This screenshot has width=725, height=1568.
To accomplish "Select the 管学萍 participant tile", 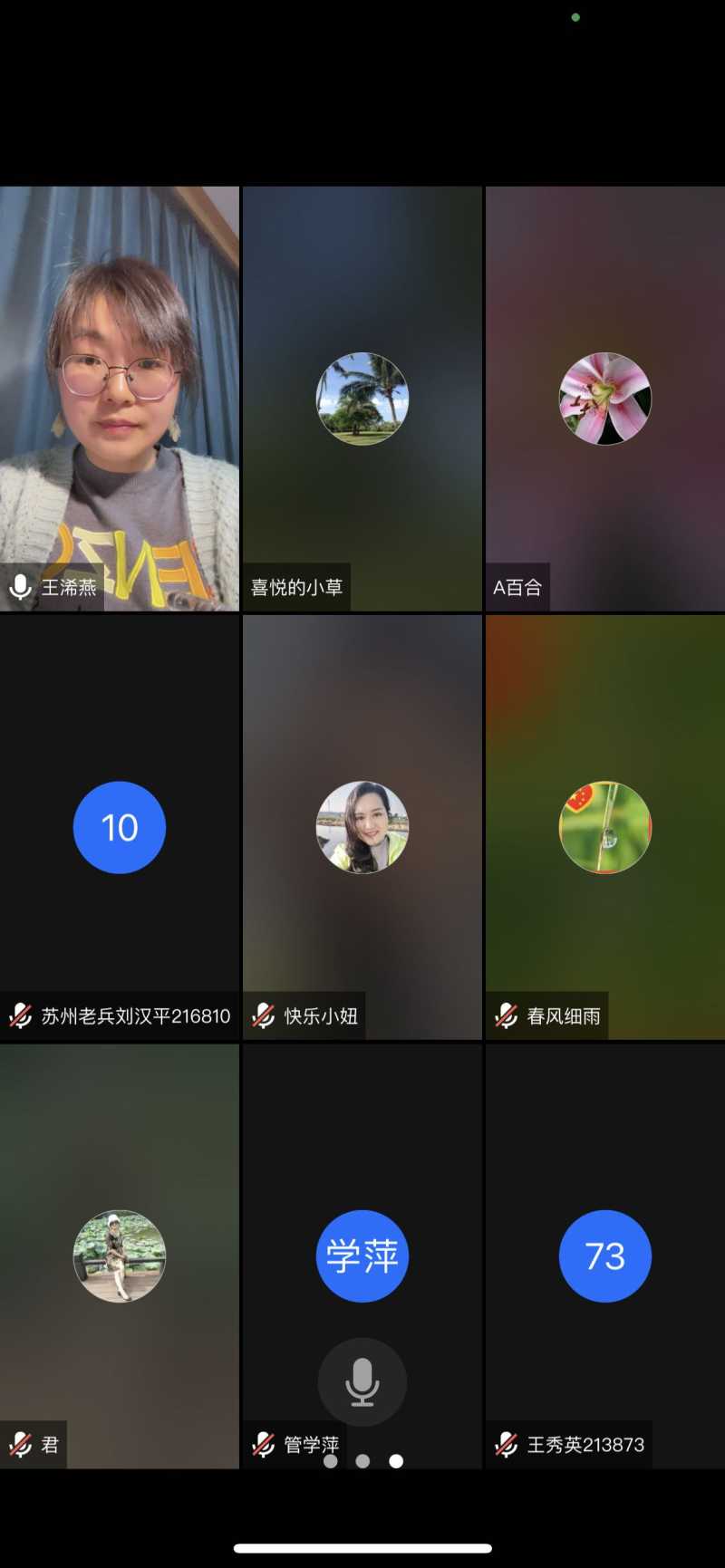I will tap(362, 1255).
